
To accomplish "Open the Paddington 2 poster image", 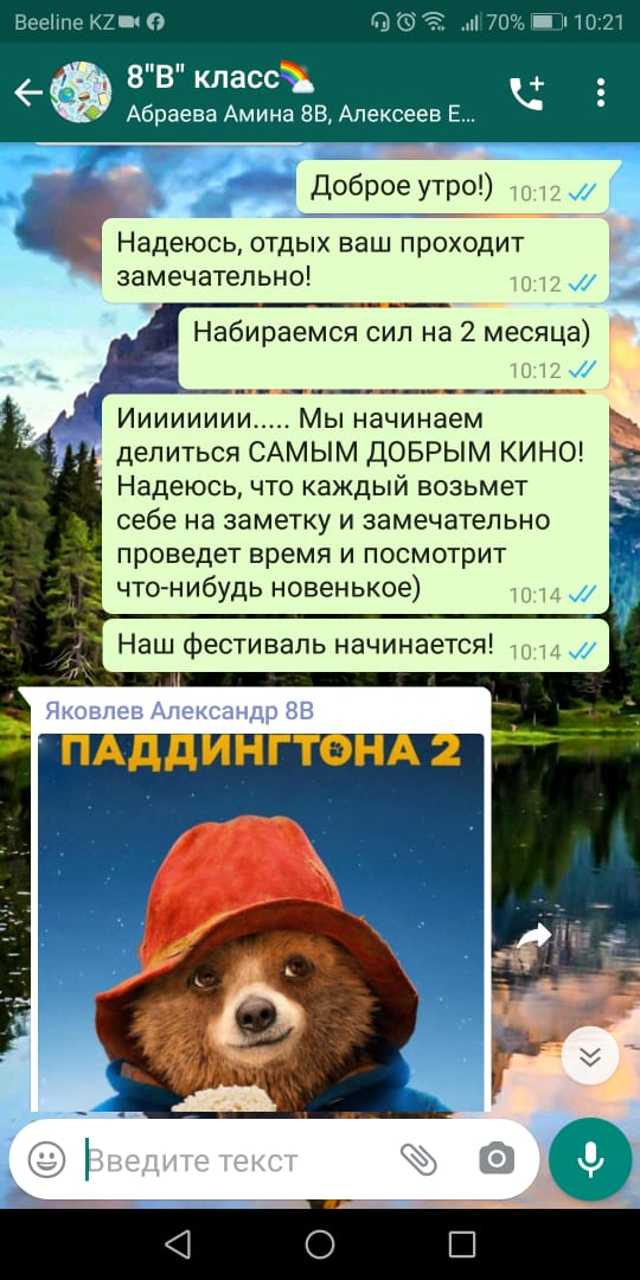I will (261, 922).
